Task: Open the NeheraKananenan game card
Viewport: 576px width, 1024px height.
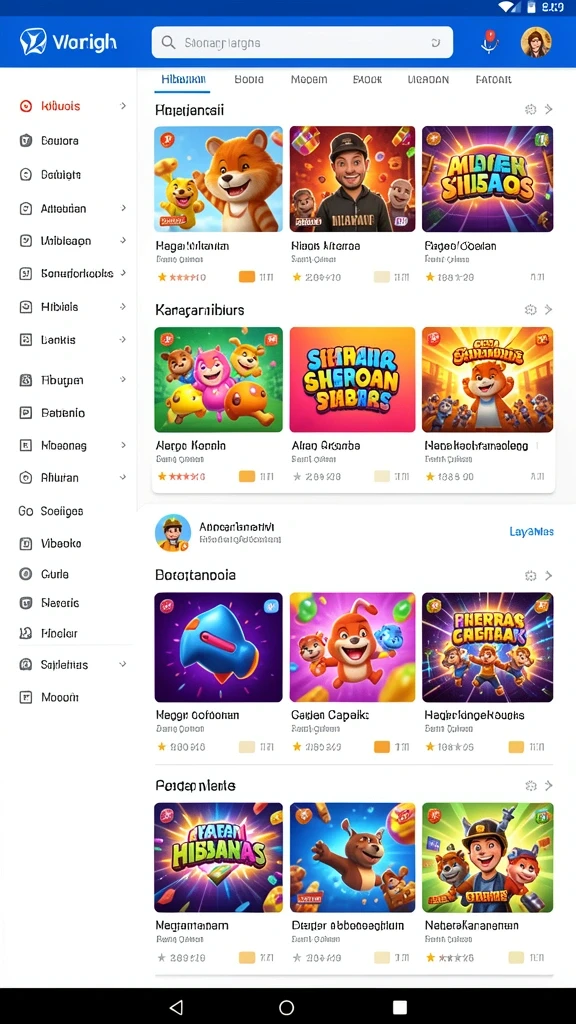Action: [x=487, y=883]
